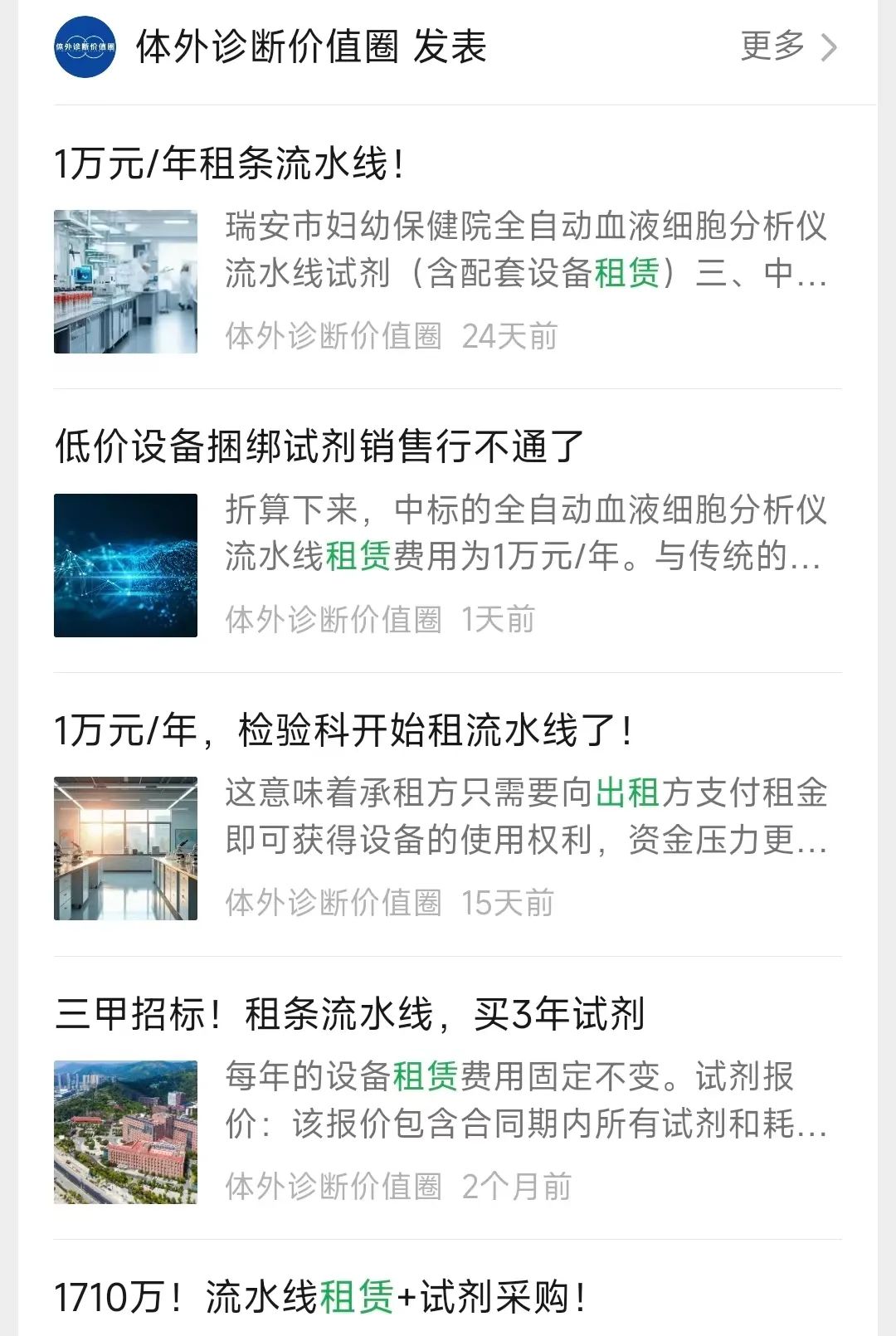Open article 低价设备捆绑试剂销售行不通了
The width and height of the screenshot is (896, 1336).
(x=319, y=446)
